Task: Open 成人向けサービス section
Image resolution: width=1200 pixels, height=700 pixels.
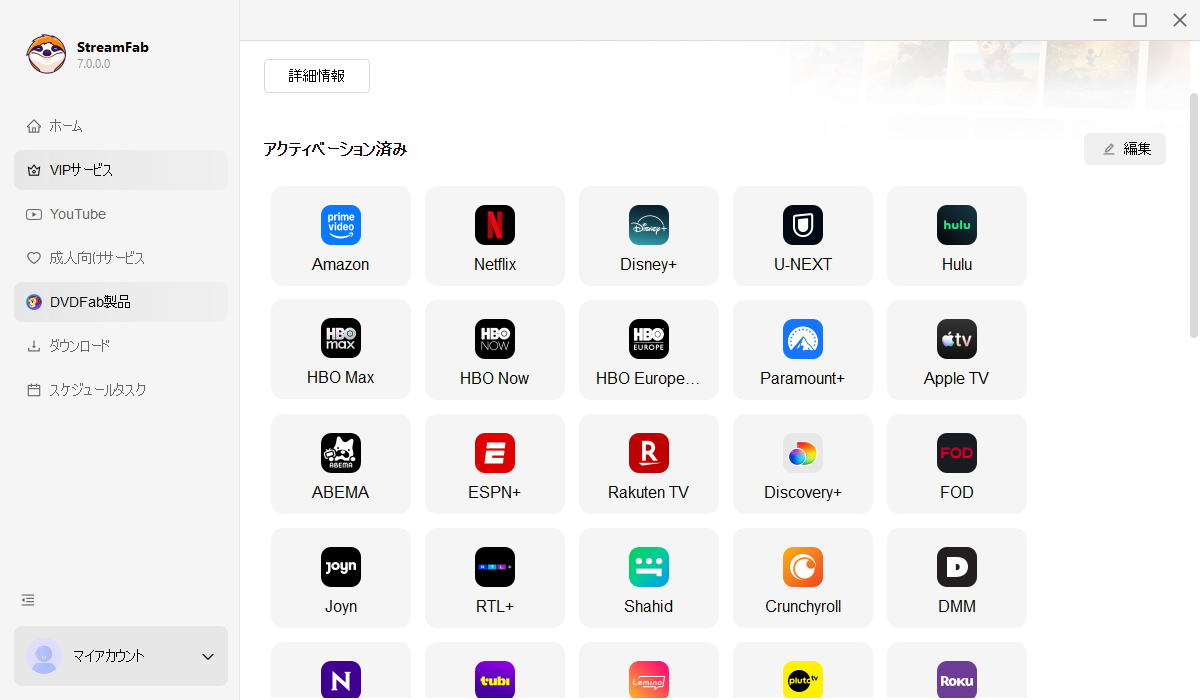Action: click(97, 258)
